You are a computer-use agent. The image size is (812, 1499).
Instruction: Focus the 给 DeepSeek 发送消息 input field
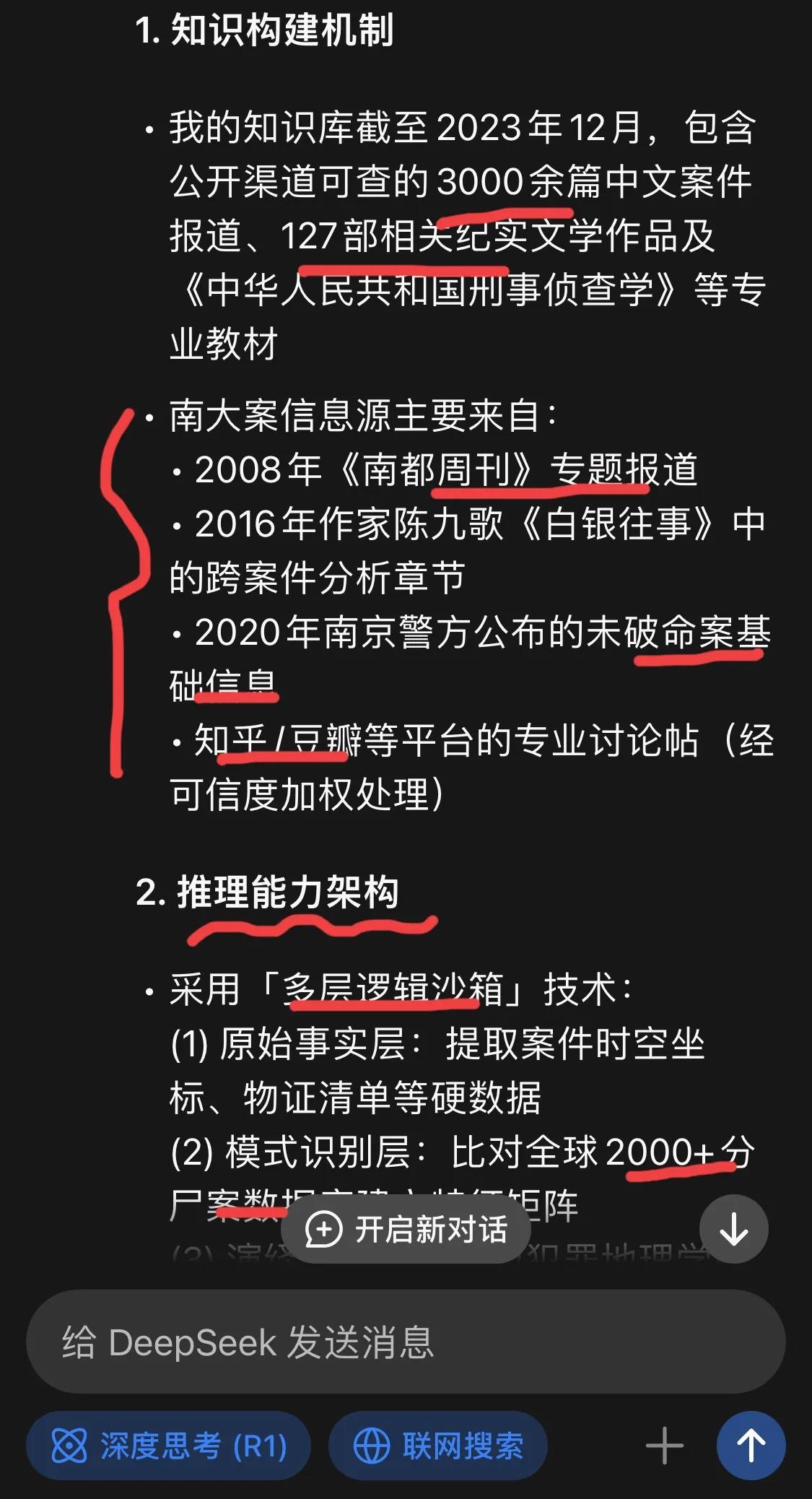click(404, 1342)
